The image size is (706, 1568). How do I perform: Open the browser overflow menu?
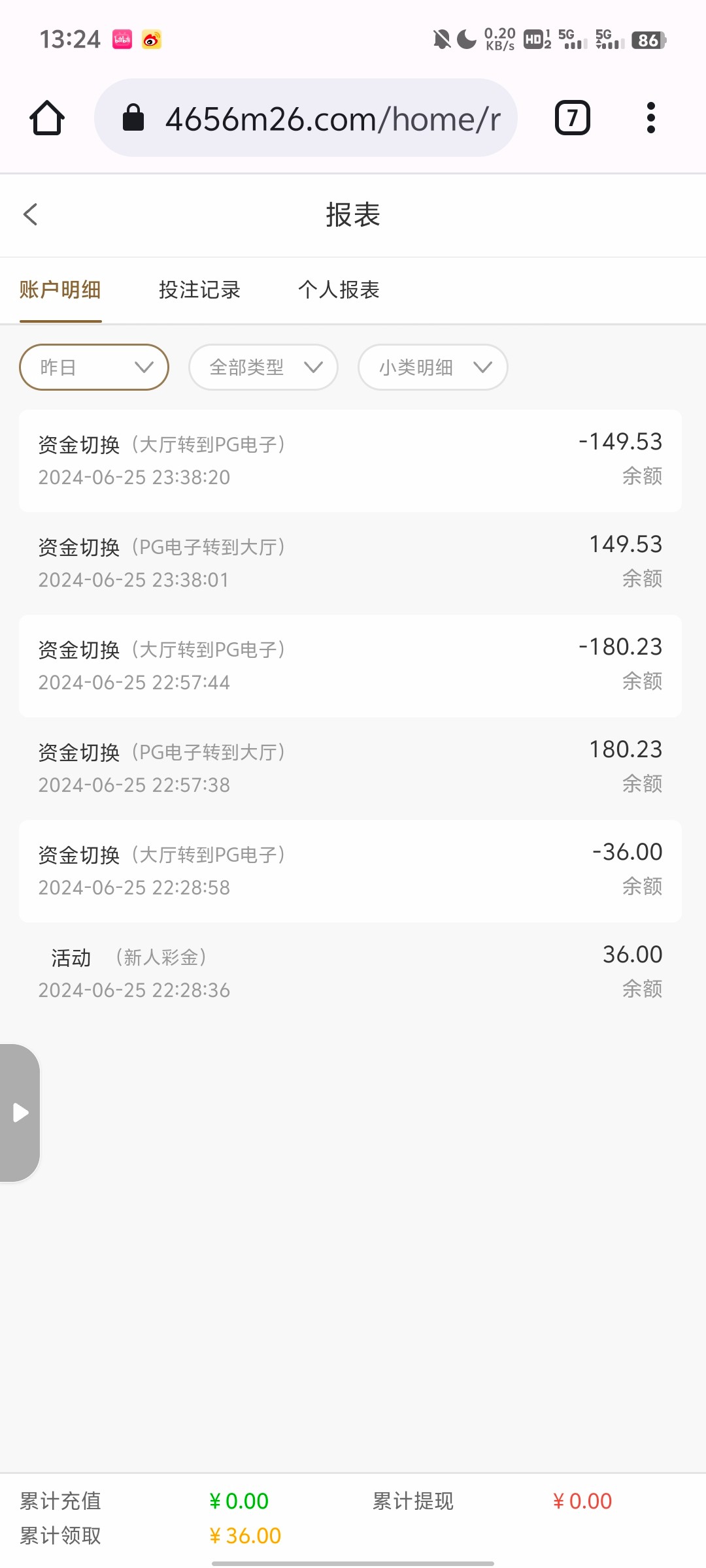point(650,118)
